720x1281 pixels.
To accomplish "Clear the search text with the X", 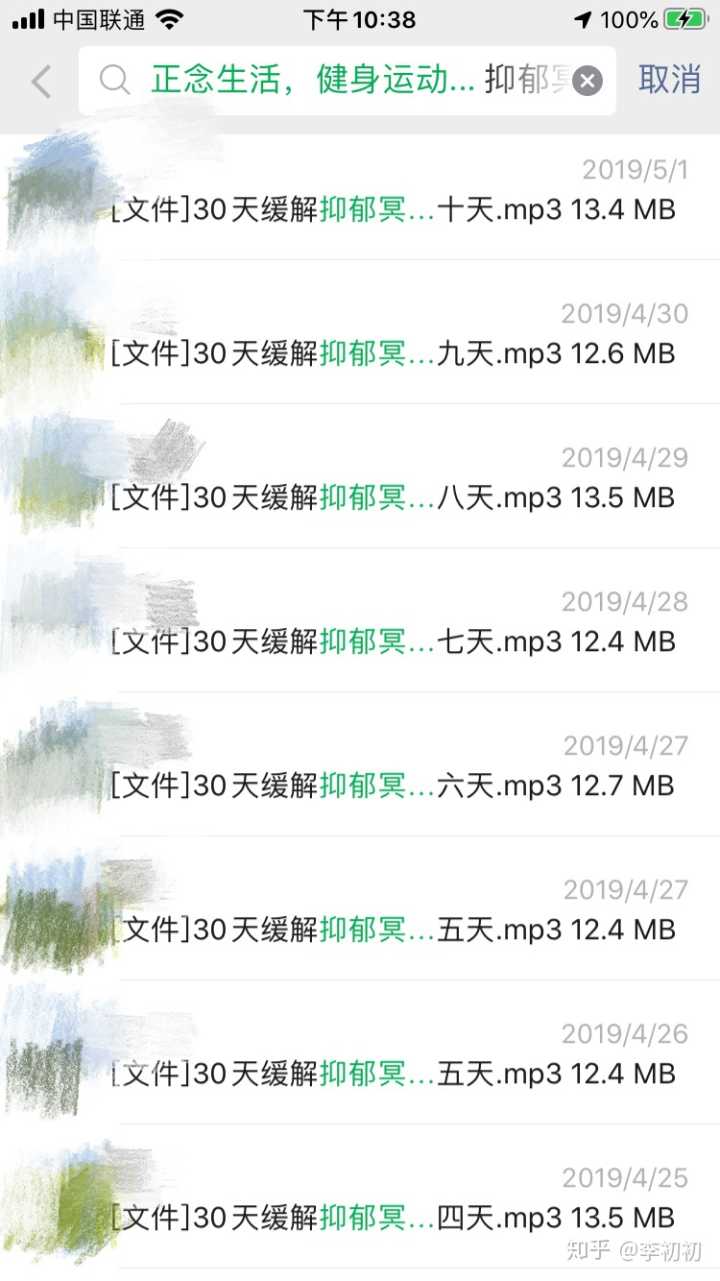I will click(588, 81).
